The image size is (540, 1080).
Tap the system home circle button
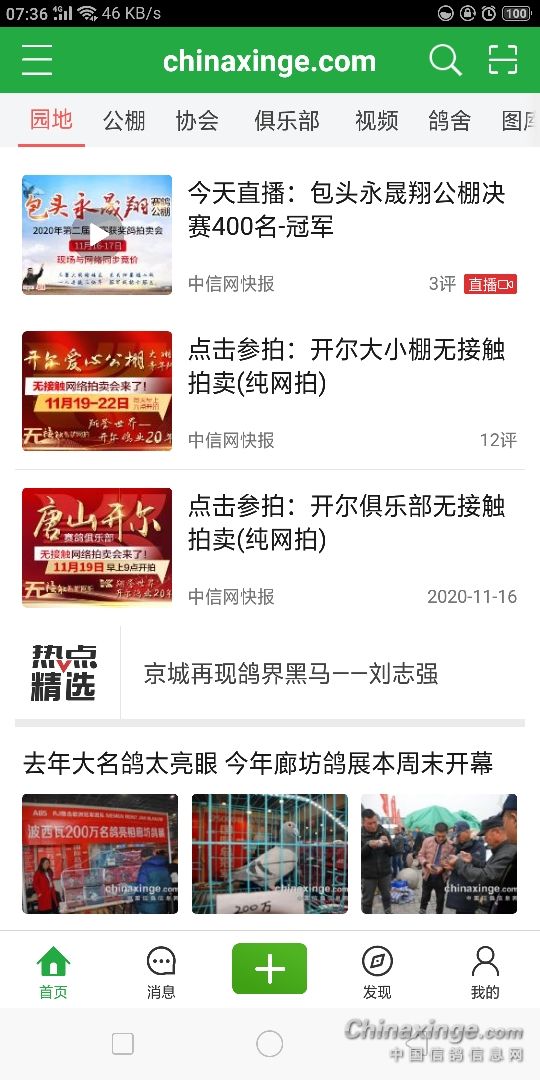click(x=269, y=1044)
